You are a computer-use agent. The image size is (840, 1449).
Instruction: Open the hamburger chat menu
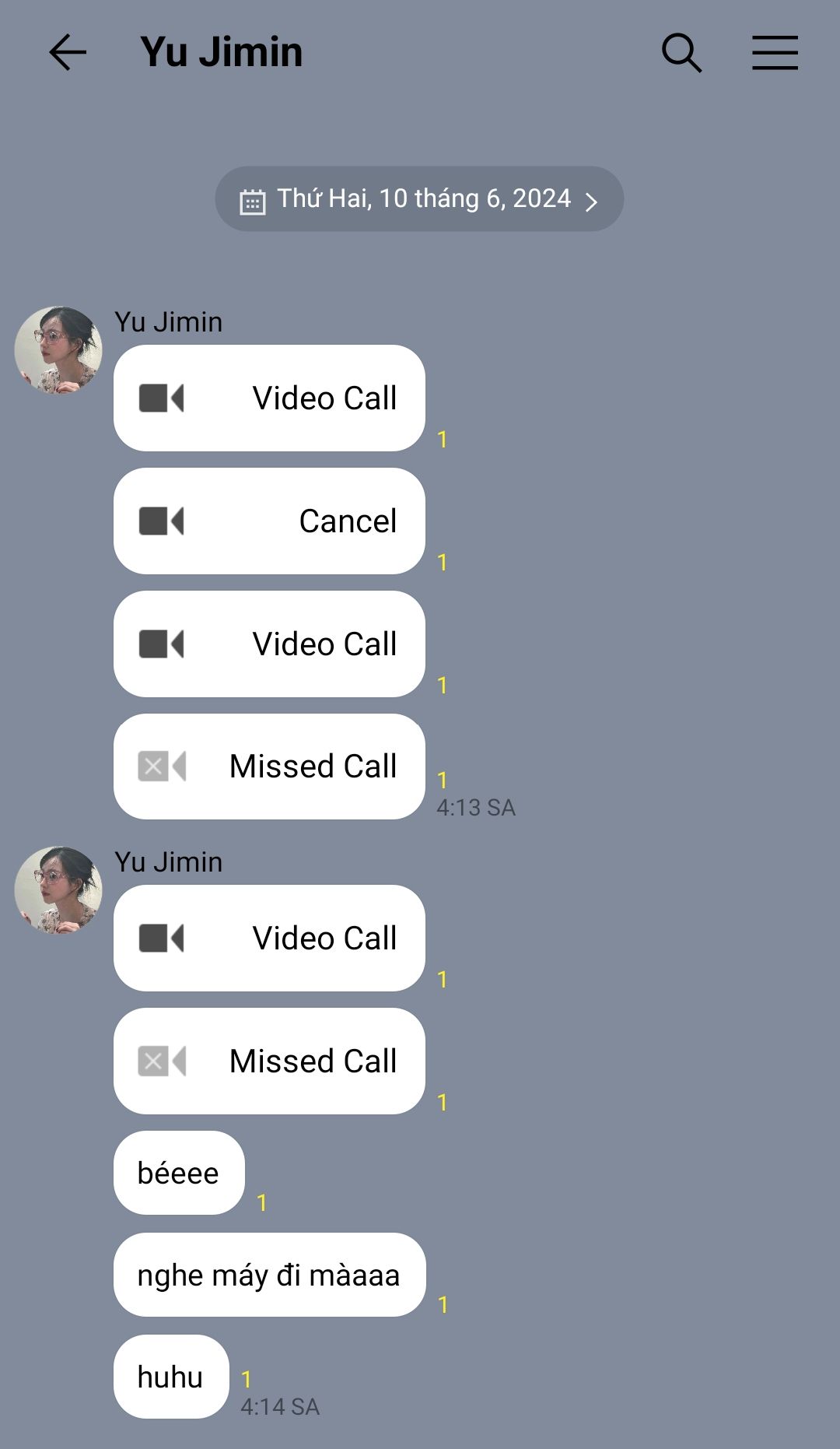coord(775,53)
